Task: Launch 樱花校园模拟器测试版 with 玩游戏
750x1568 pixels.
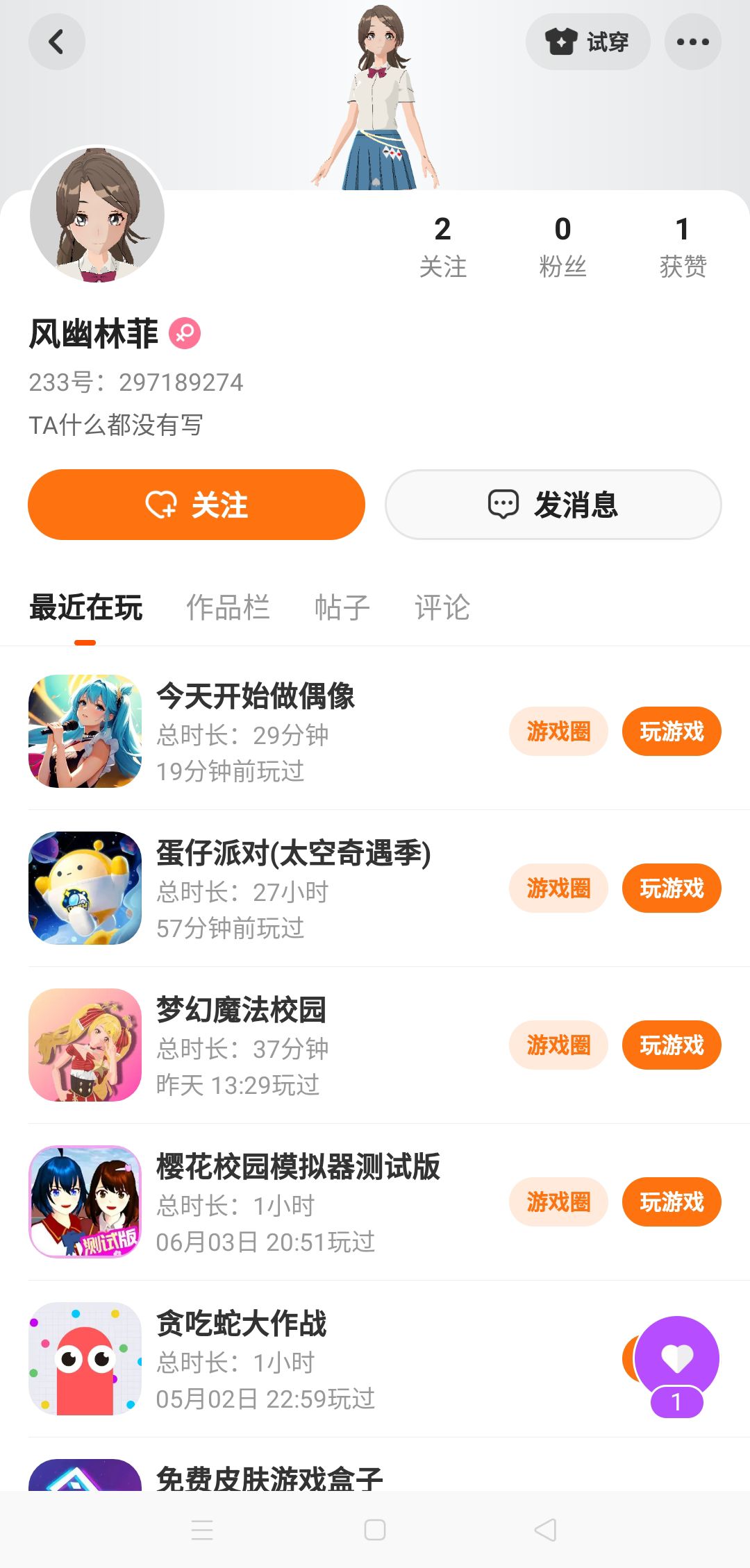Action: pos(672,1202)
